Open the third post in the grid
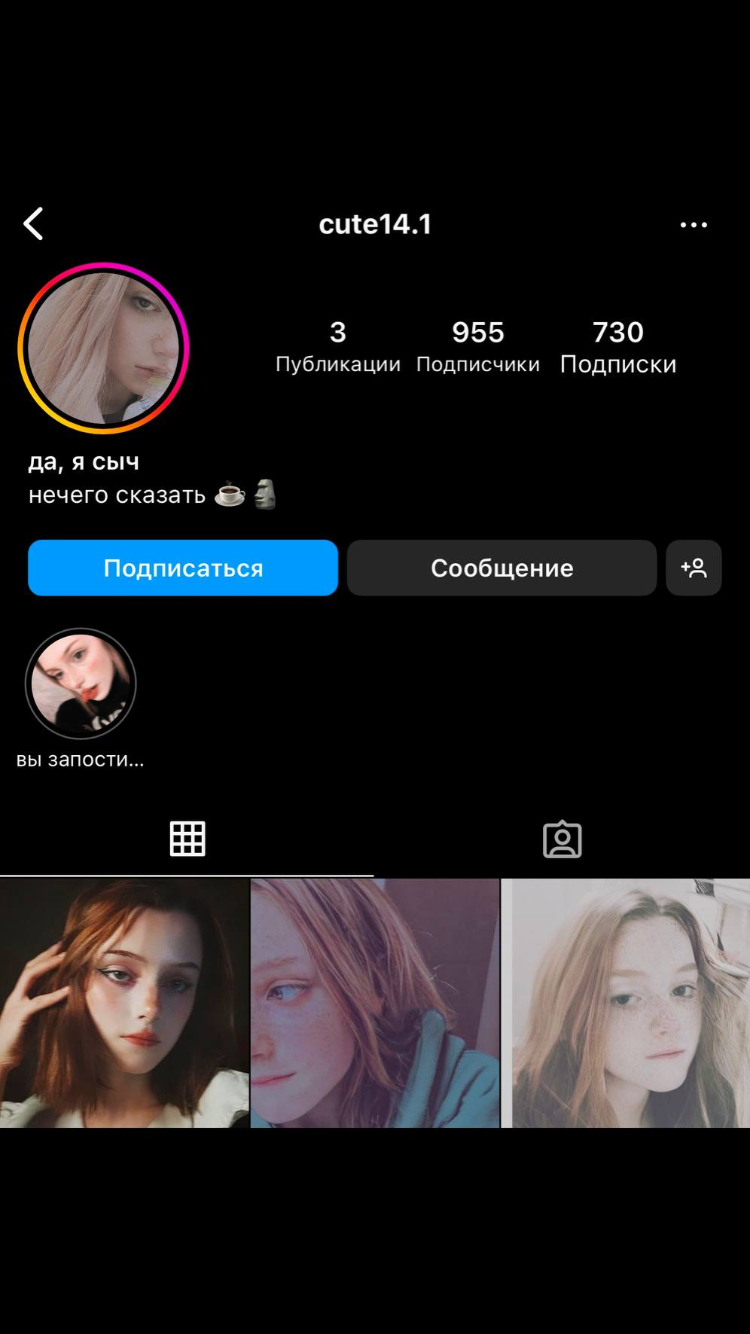 (626, 1003)
